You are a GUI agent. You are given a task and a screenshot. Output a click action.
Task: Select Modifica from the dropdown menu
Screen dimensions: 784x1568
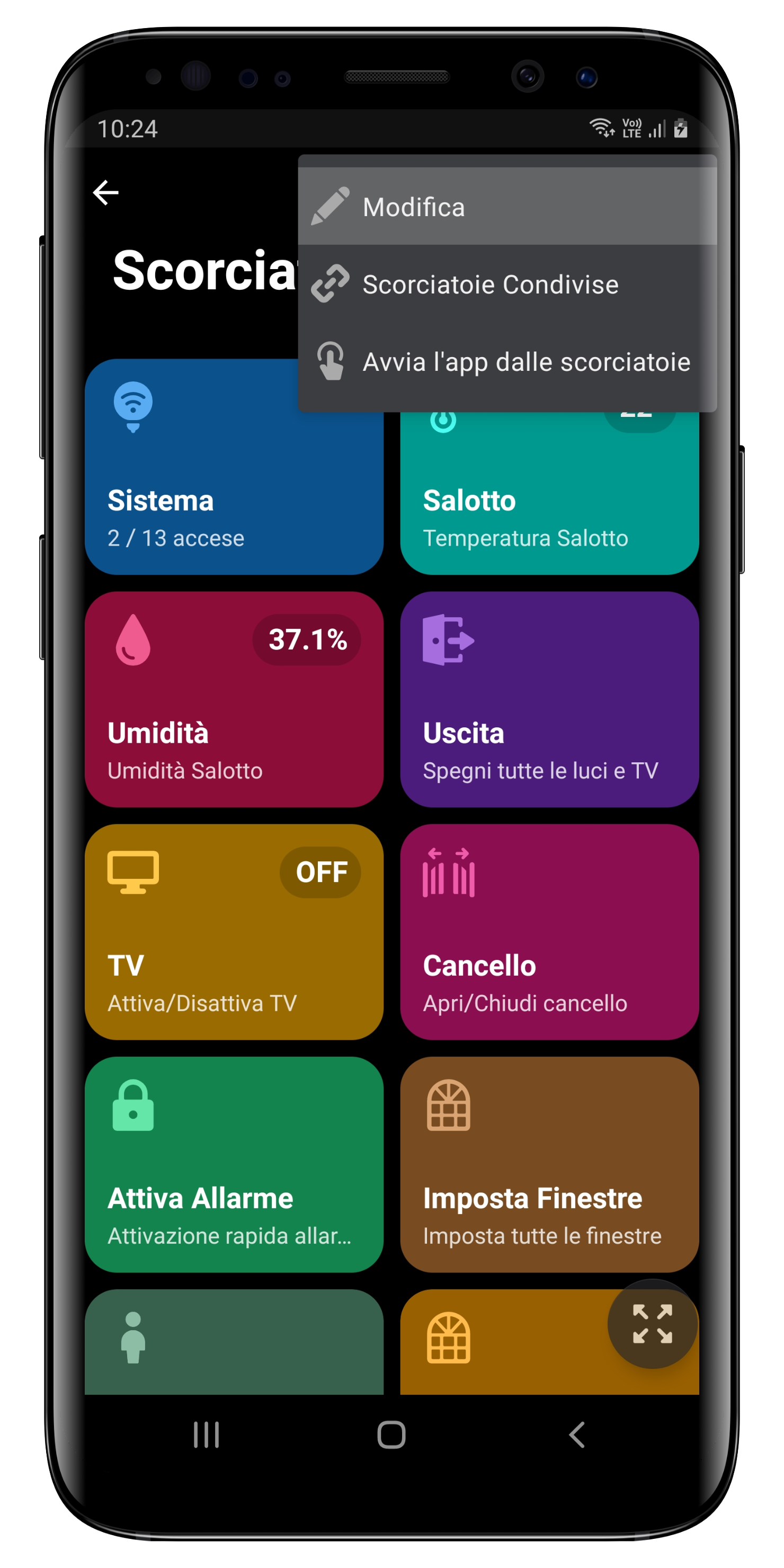tap(506, 207)
